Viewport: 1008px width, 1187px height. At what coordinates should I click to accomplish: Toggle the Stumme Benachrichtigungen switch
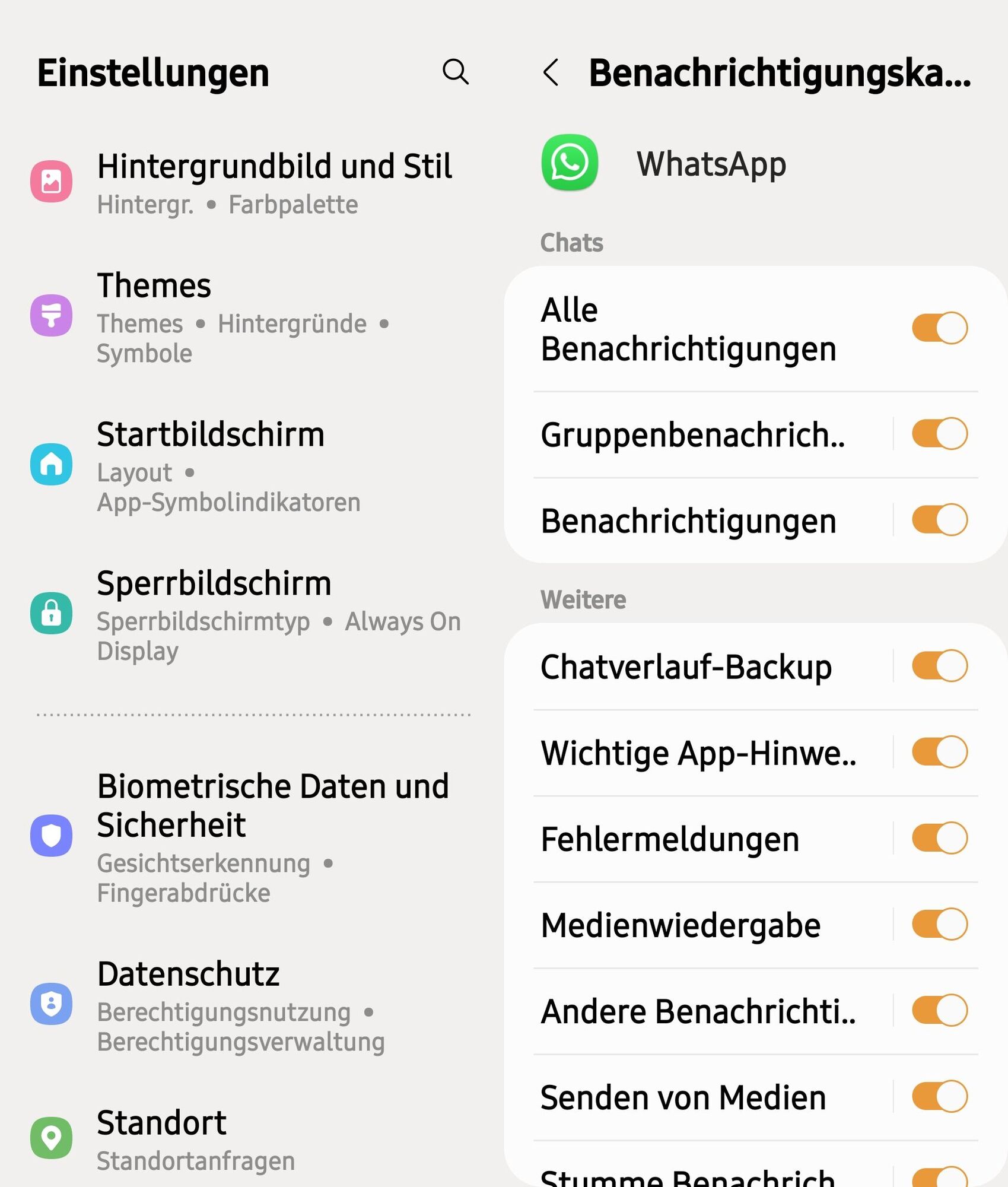(x=939, y=1177)
